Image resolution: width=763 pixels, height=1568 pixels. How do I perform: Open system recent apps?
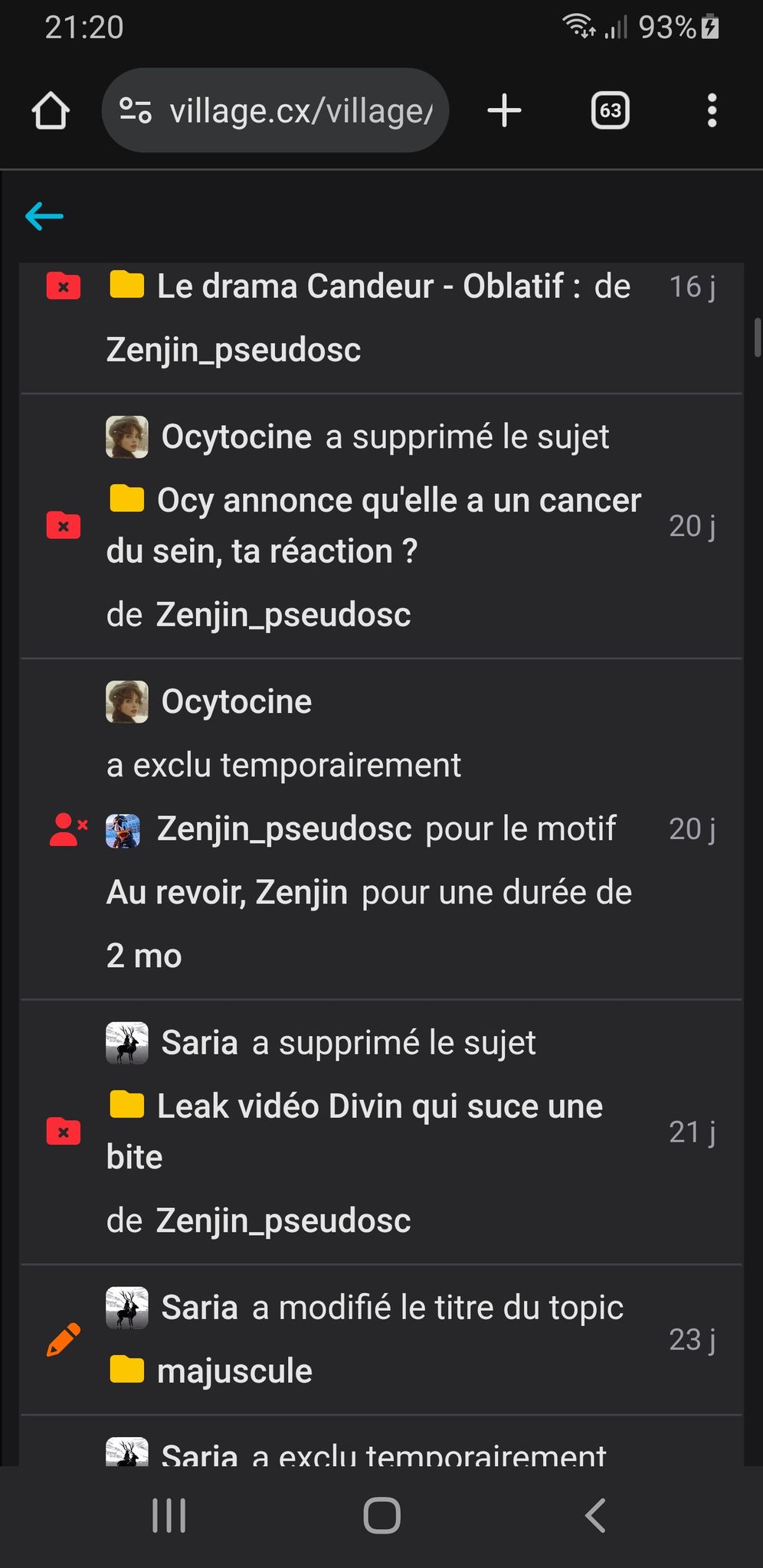point(169,1515)
